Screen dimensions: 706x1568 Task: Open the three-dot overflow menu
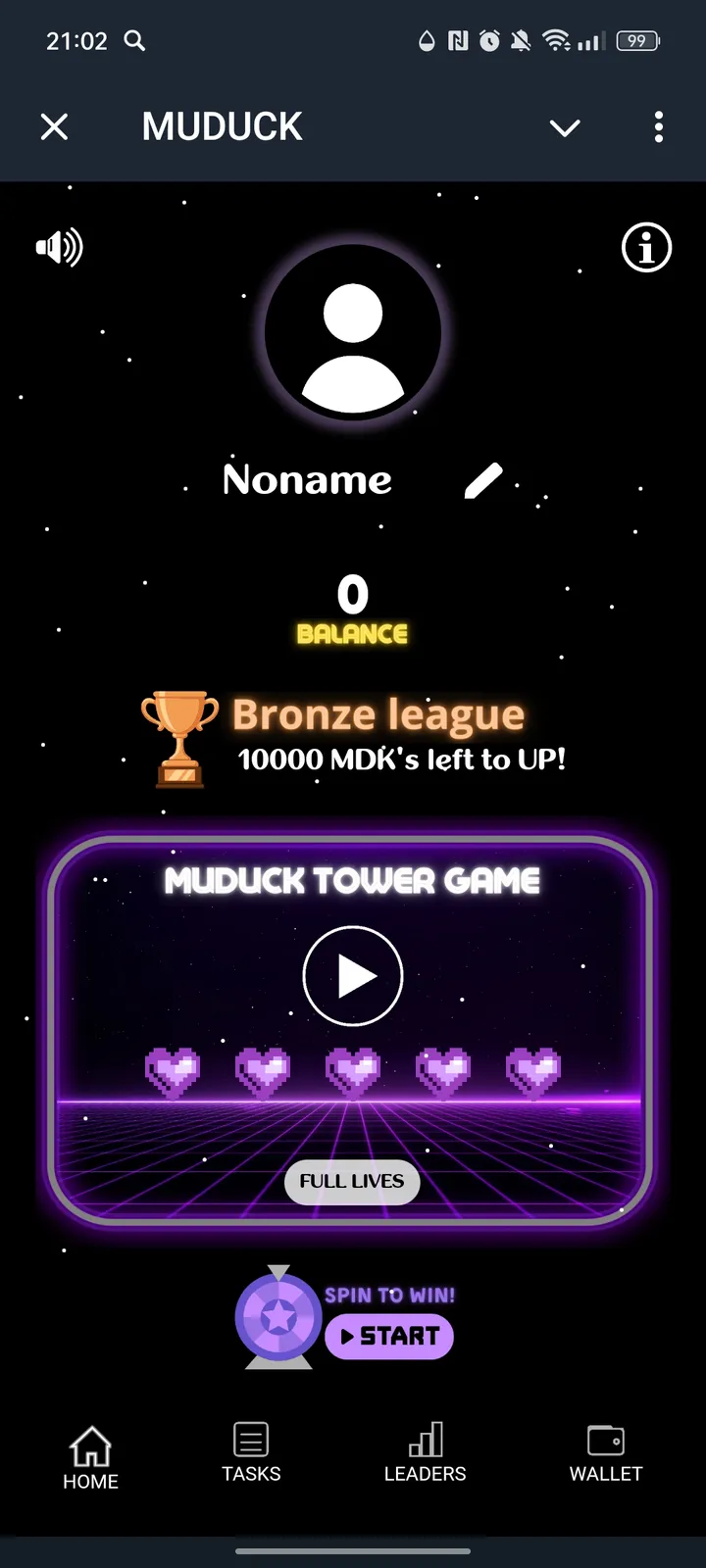coord(658,127)
